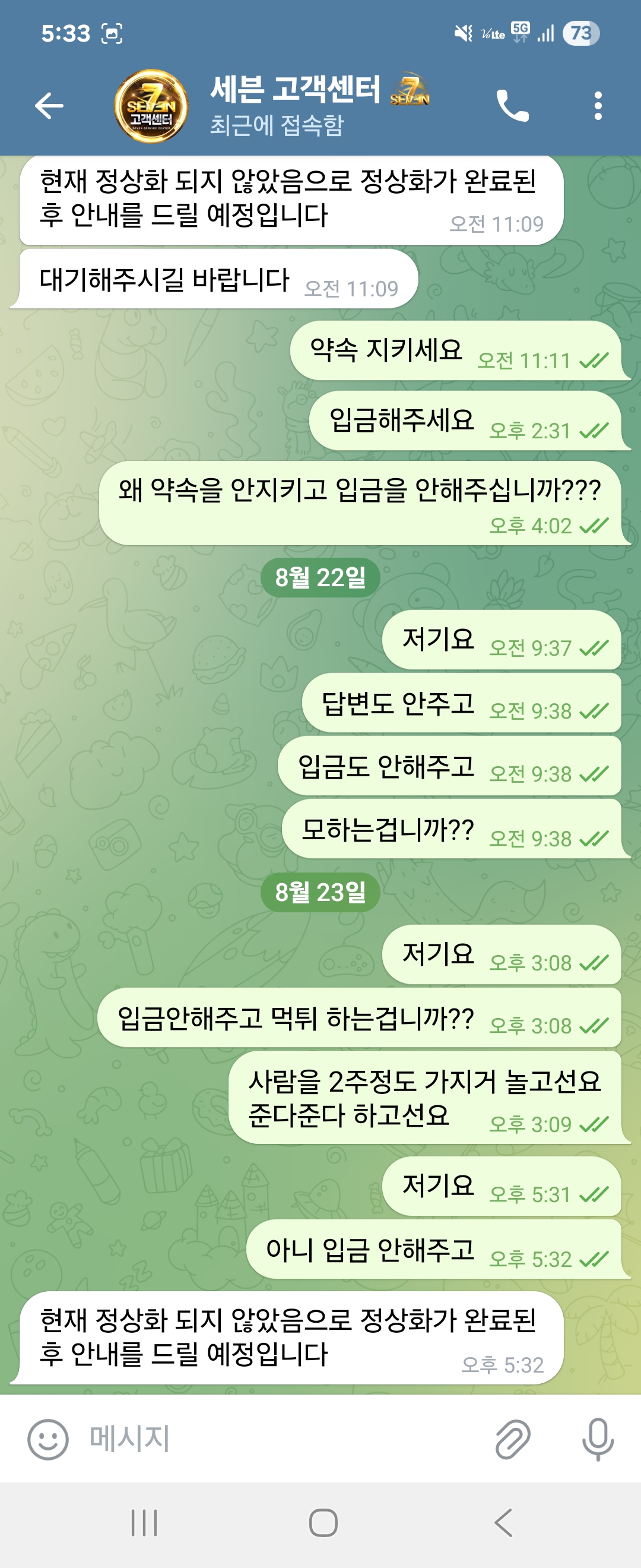Viewport: 641px width, 1568px height.
Task: Open 세븐 고객센터 profile avatar
Action: coord(151,106)
